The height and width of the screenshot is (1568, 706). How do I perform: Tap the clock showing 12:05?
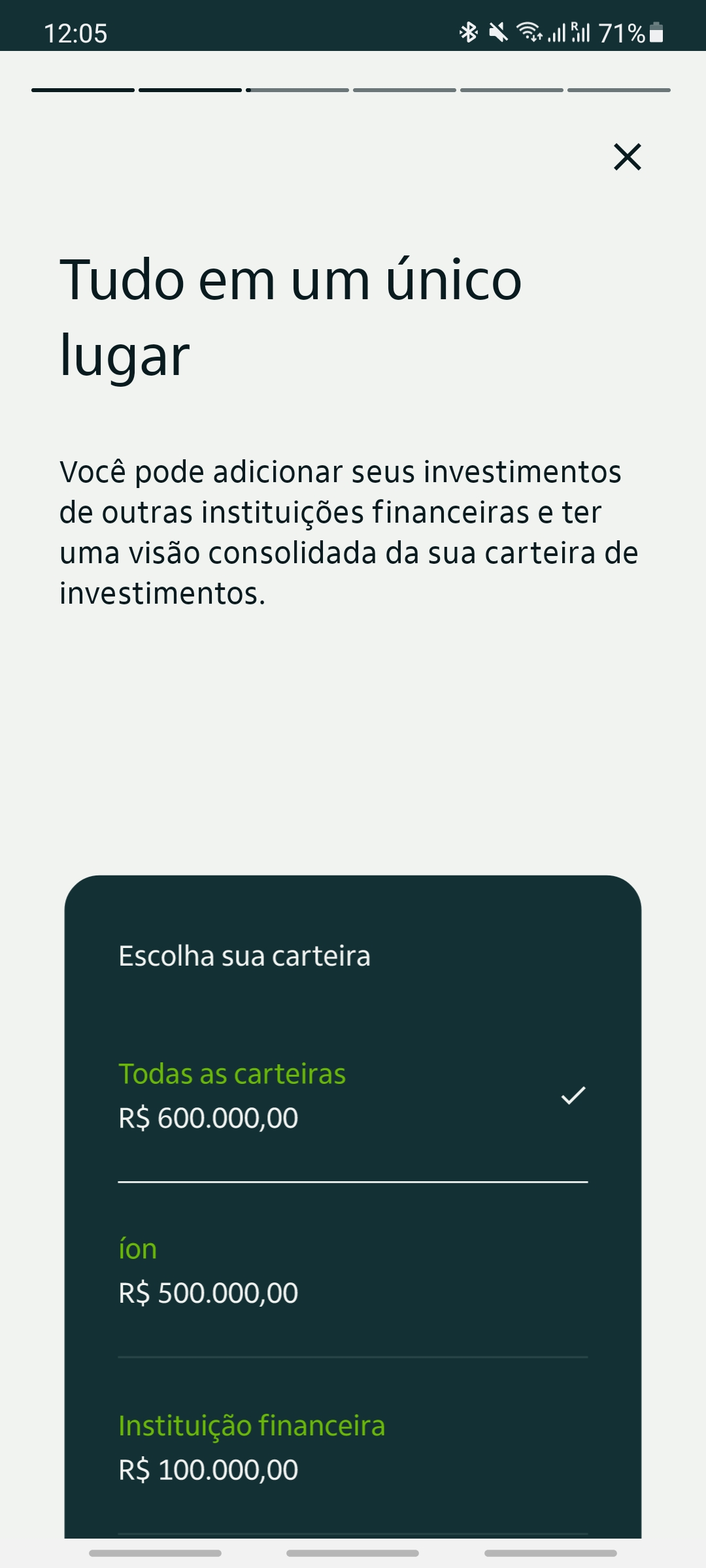pyautogui.click(x=76, y=32)
